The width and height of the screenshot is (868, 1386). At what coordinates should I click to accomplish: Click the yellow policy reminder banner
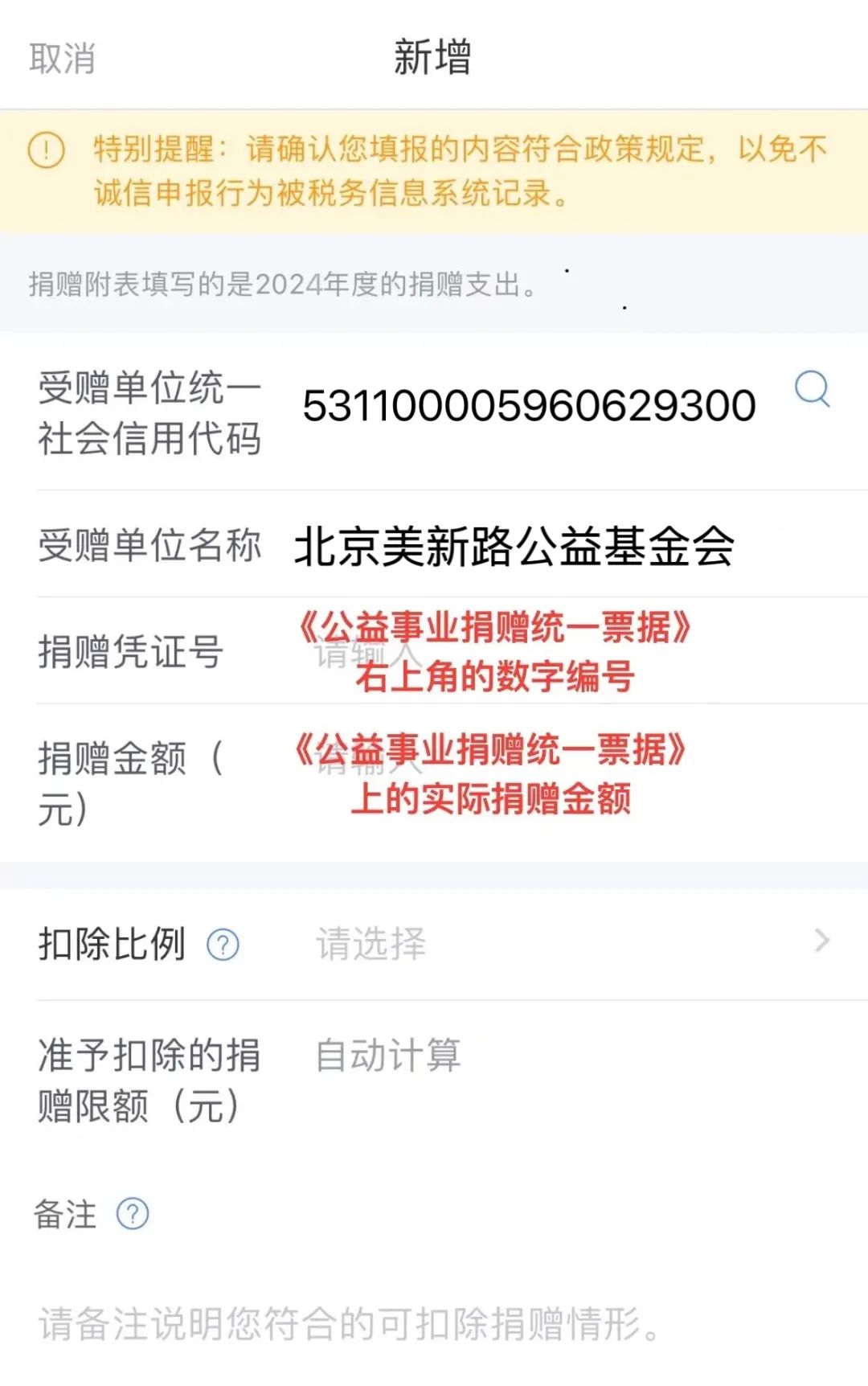[434, 170]
